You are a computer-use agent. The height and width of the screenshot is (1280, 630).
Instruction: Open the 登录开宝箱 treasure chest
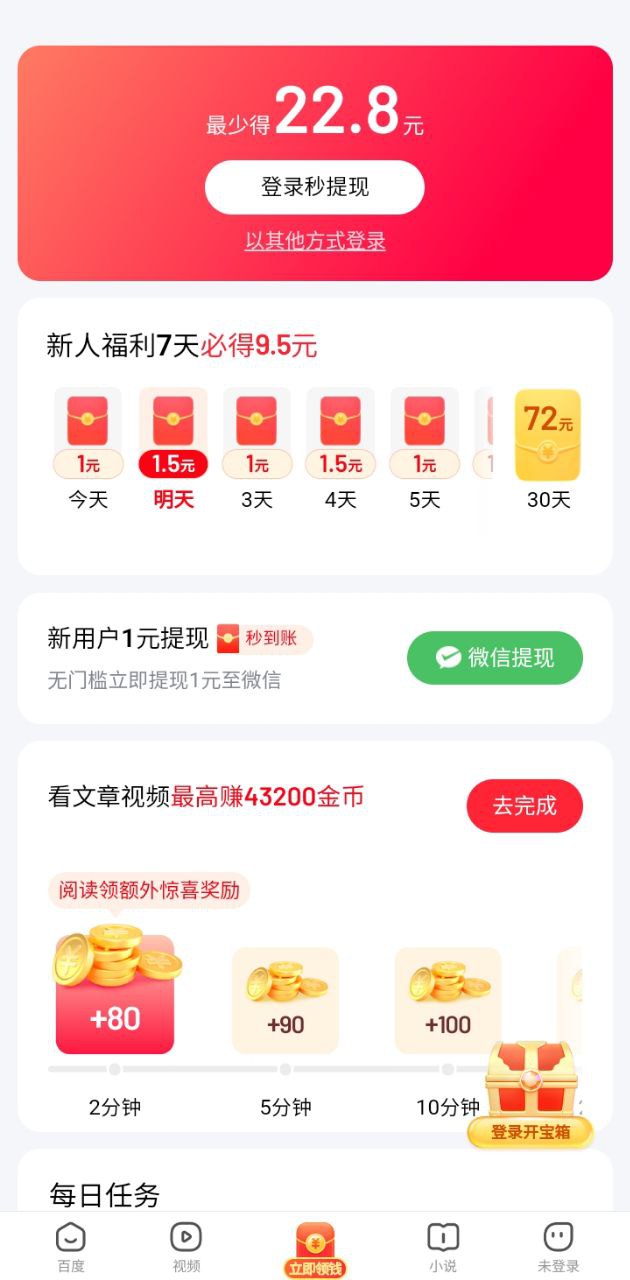tap(530, 1095)
